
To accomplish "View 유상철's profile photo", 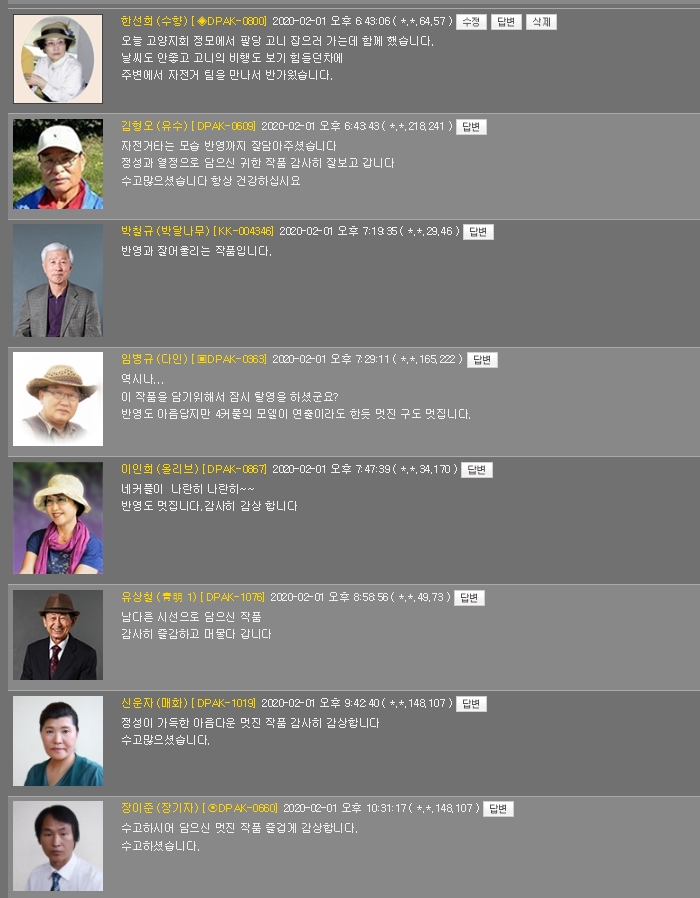I will click(x=58, y=635).
